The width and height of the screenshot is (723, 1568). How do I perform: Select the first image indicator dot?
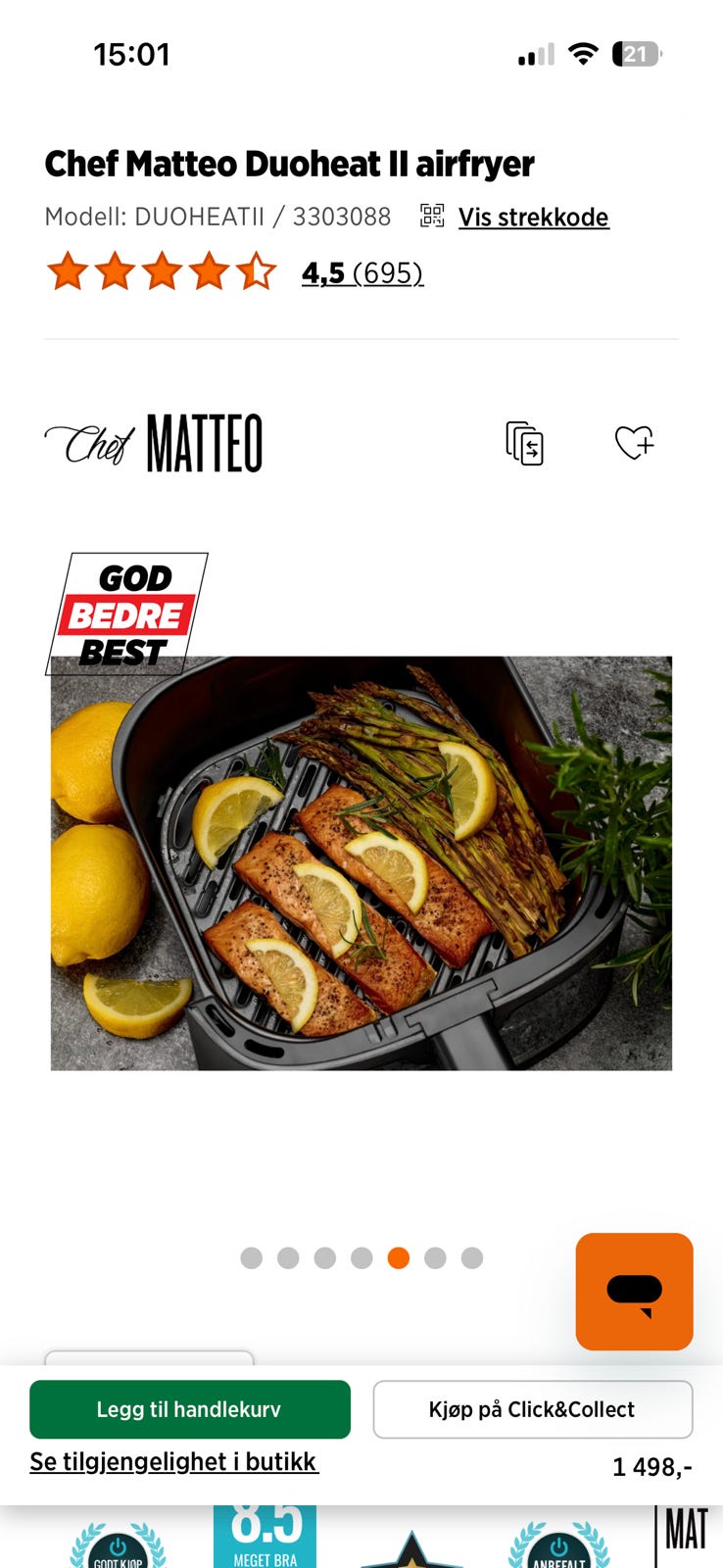(x=252, y=1258)
